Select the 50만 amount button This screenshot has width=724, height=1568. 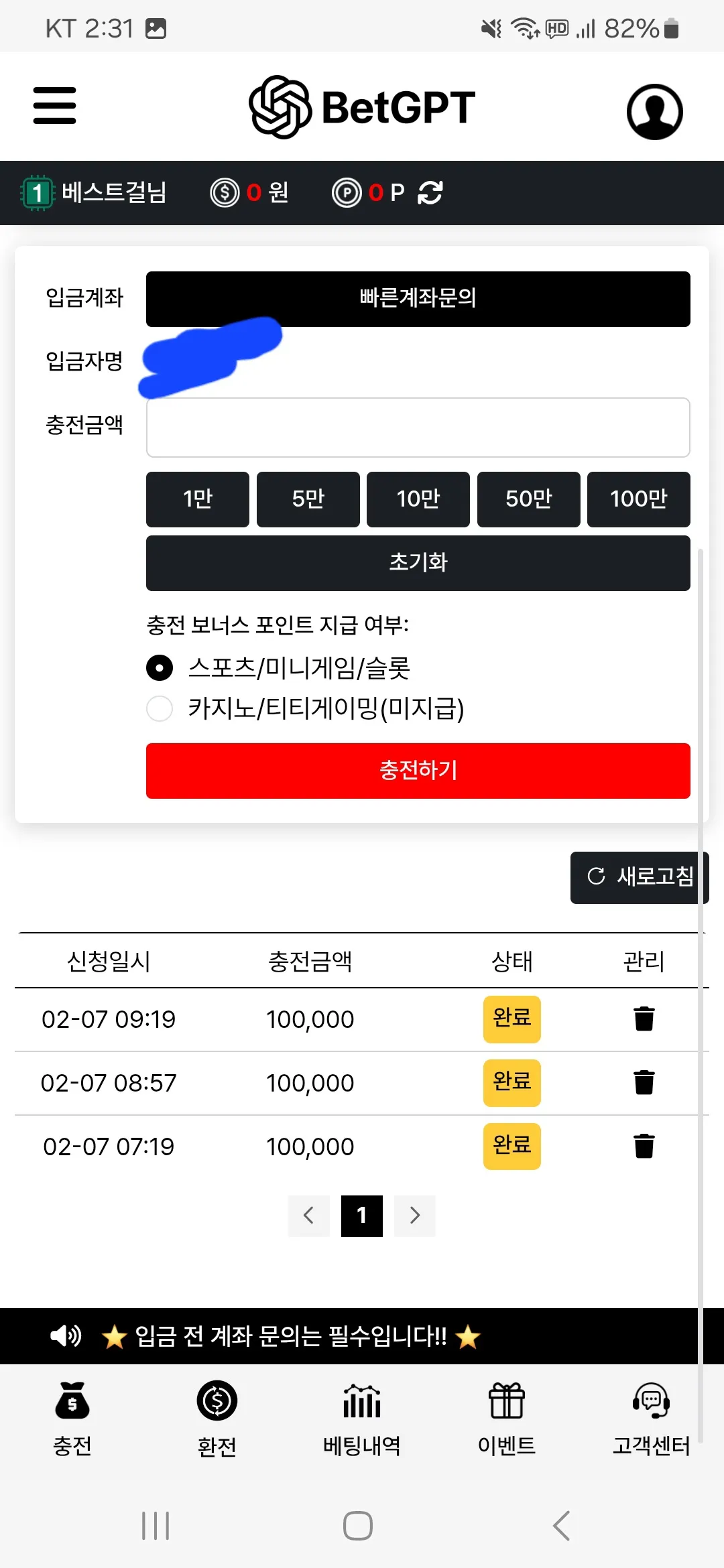pos(529,499)
